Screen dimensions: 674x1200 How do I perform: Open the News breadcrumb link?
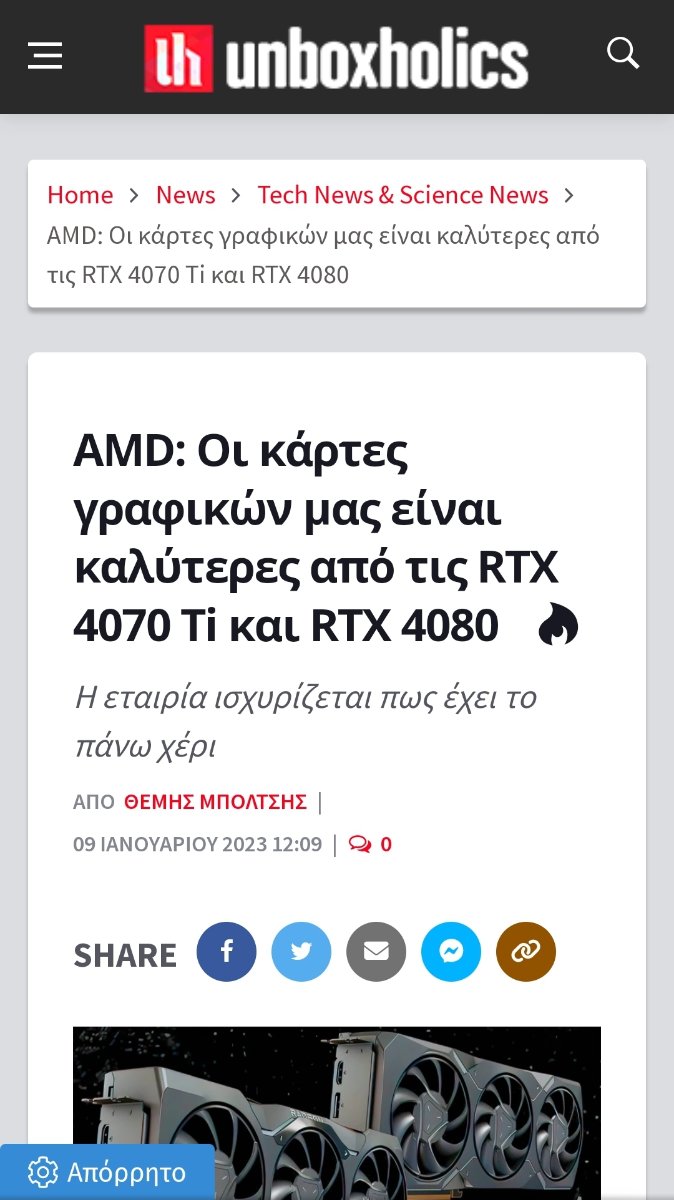[185, 195]
